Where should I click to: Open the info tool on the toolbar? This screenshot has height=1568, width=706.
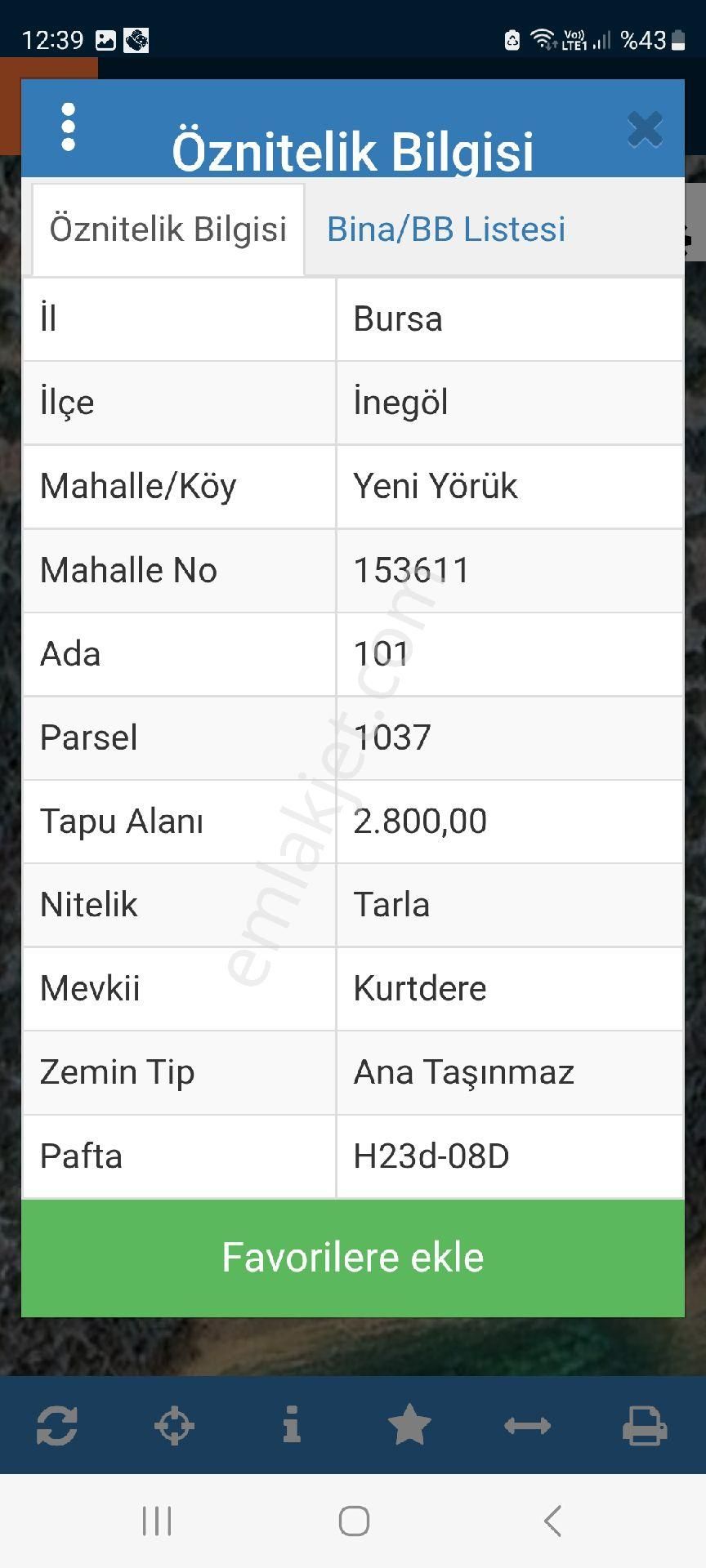(x=292, y=1427)
